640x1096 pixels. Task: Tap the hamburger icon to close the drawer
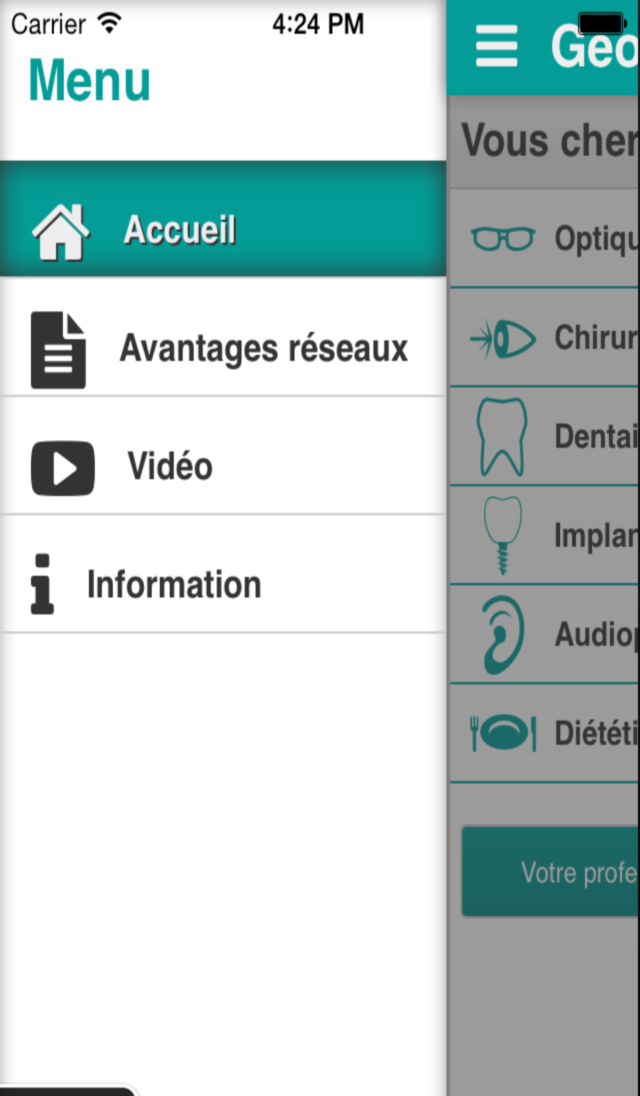point(496,46)
